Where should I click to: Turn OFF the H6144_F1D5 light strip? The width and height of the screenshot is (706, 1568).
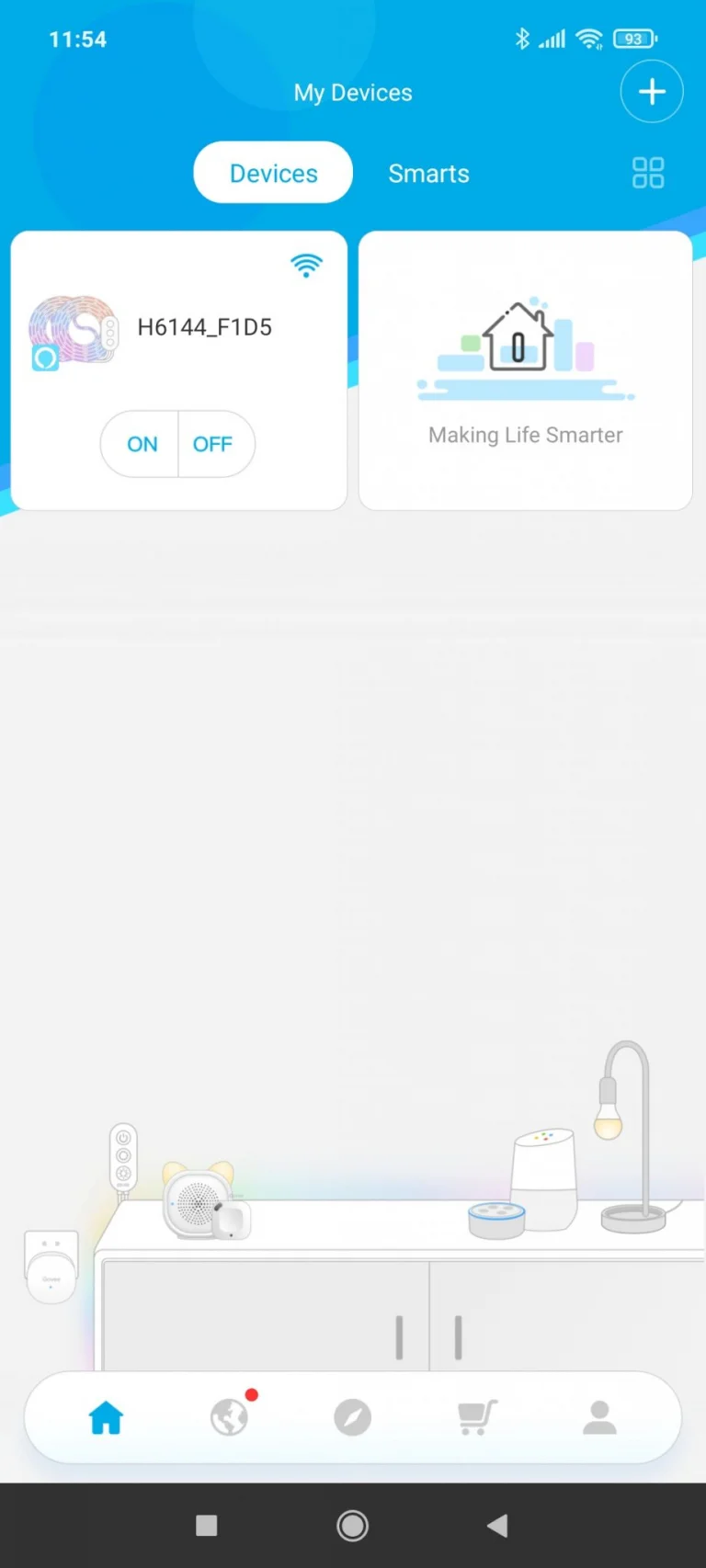(213, 444)
